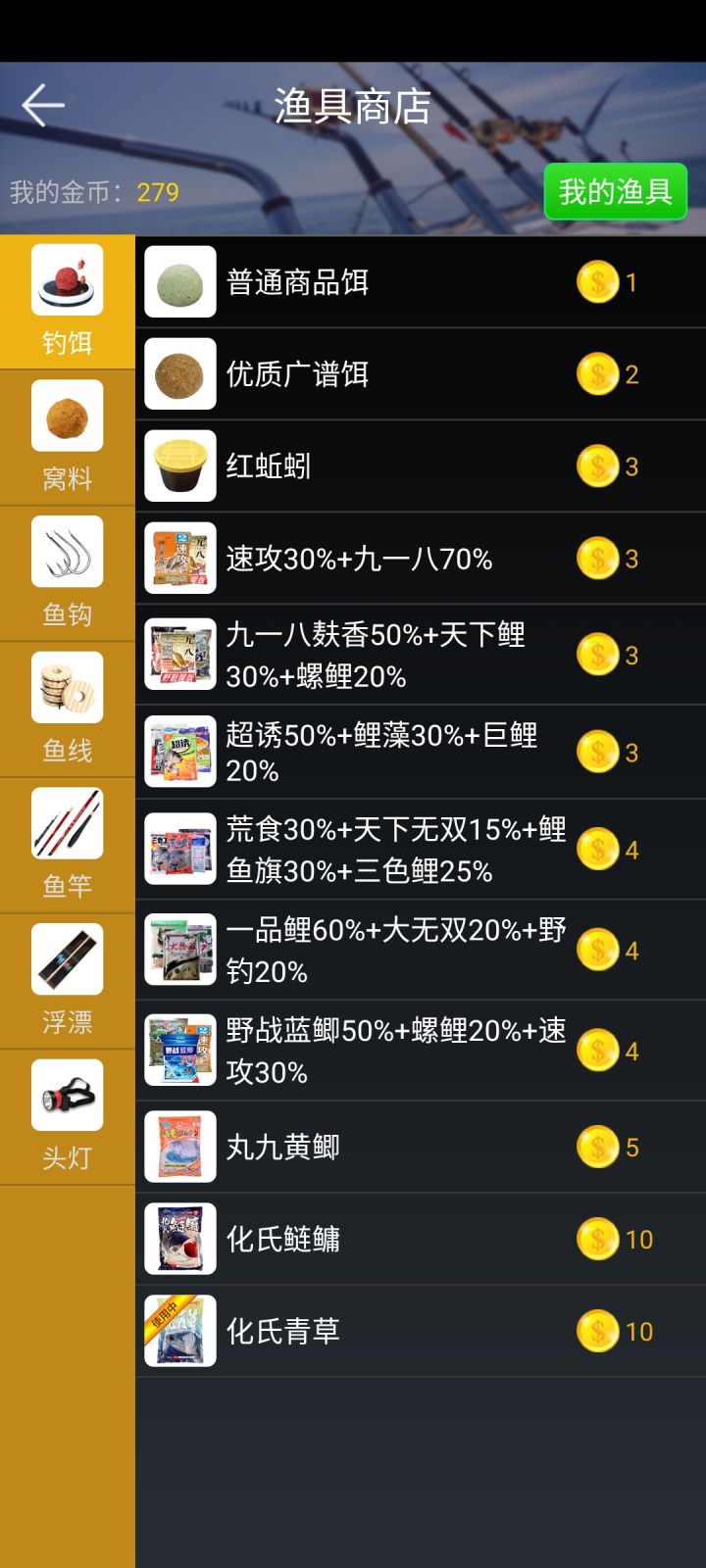Select the 优质广谱饵 bait
Screen dimensions: 706x1568
[x=420, y=374]
